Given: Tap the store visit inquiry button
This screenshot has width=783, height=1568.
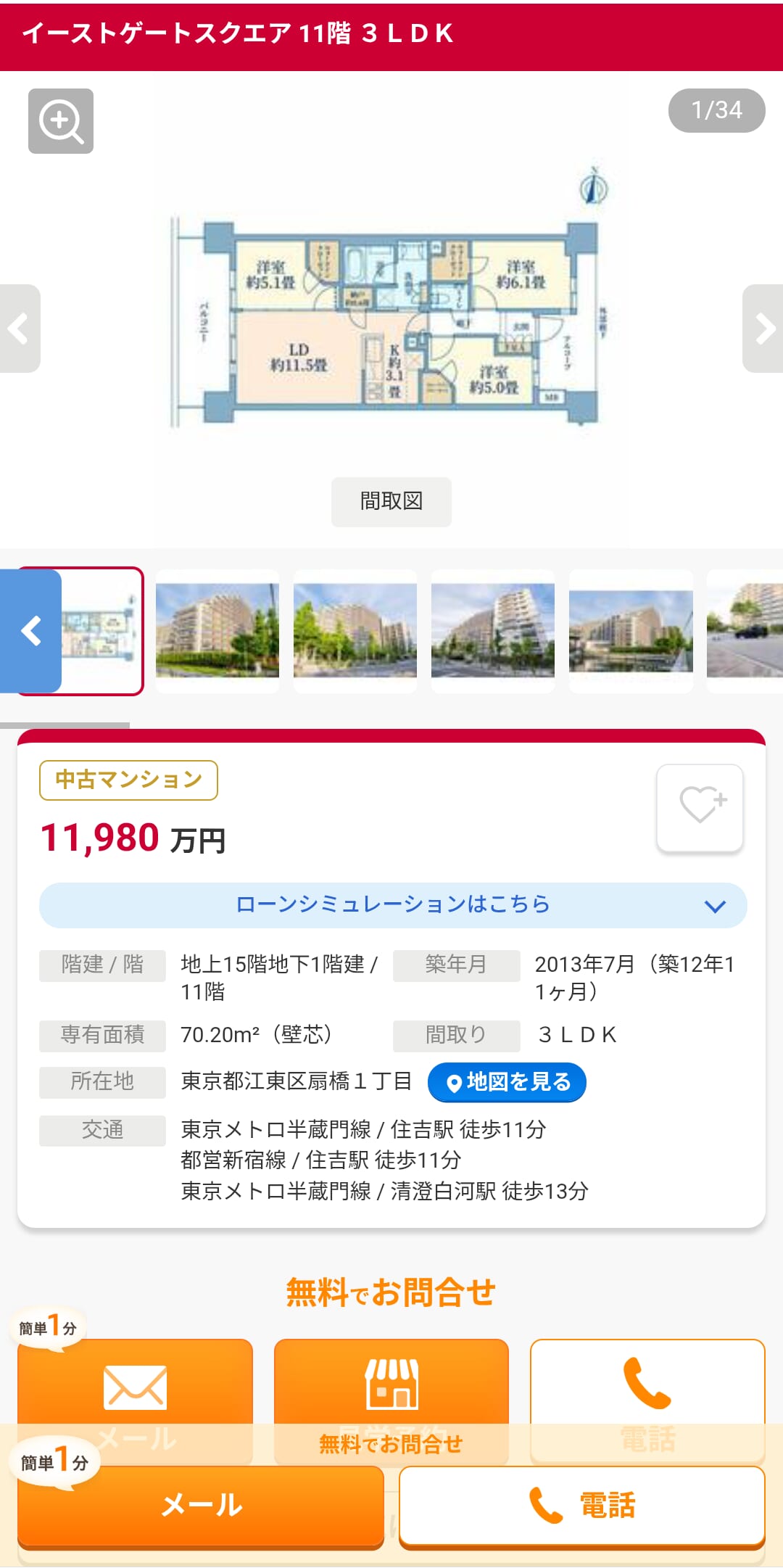Looking at the screenshot, I should pos(391,1400).
